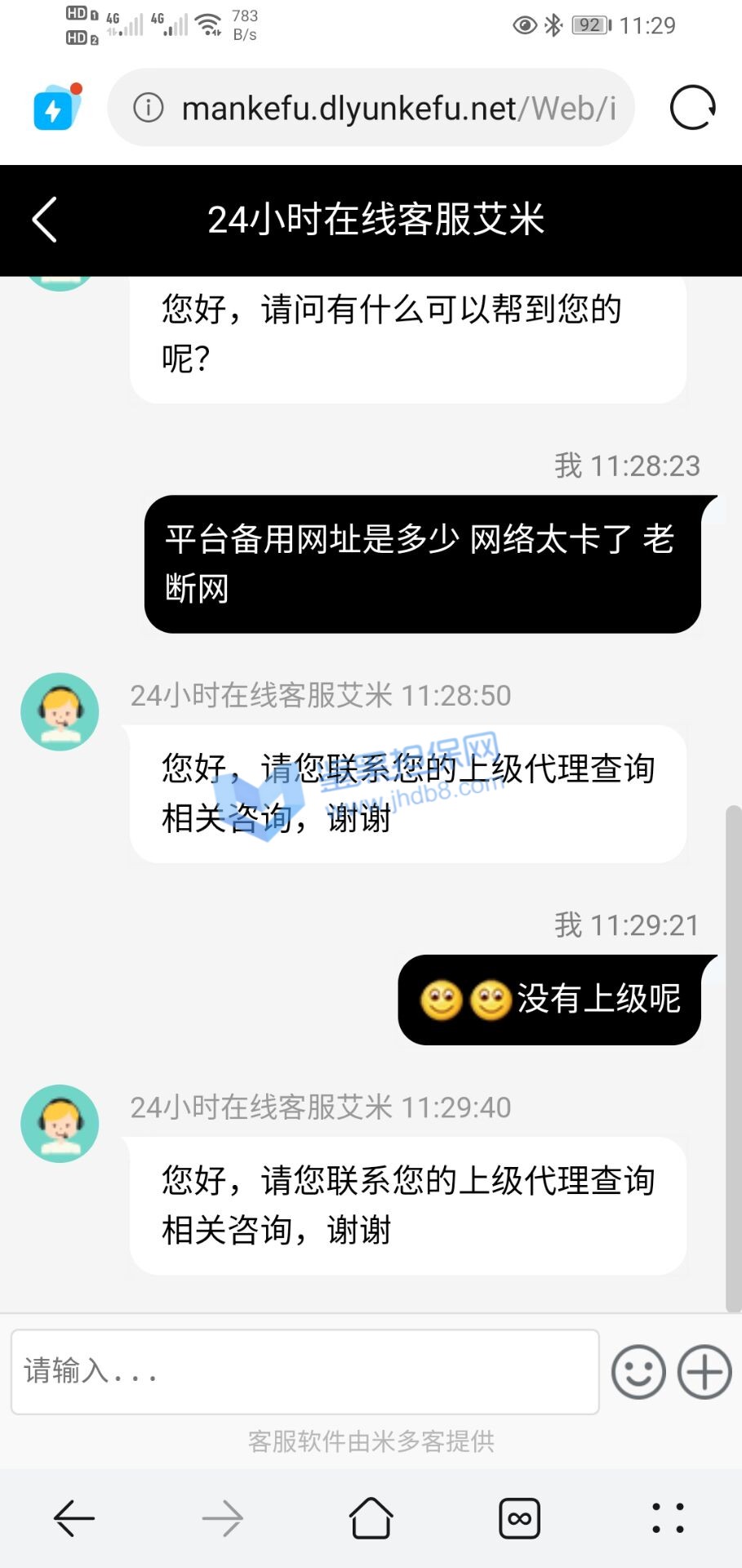This screenshot has height=1568, width=742.
Task: Reload the page with the refresh icon
Action: [692, 108]
